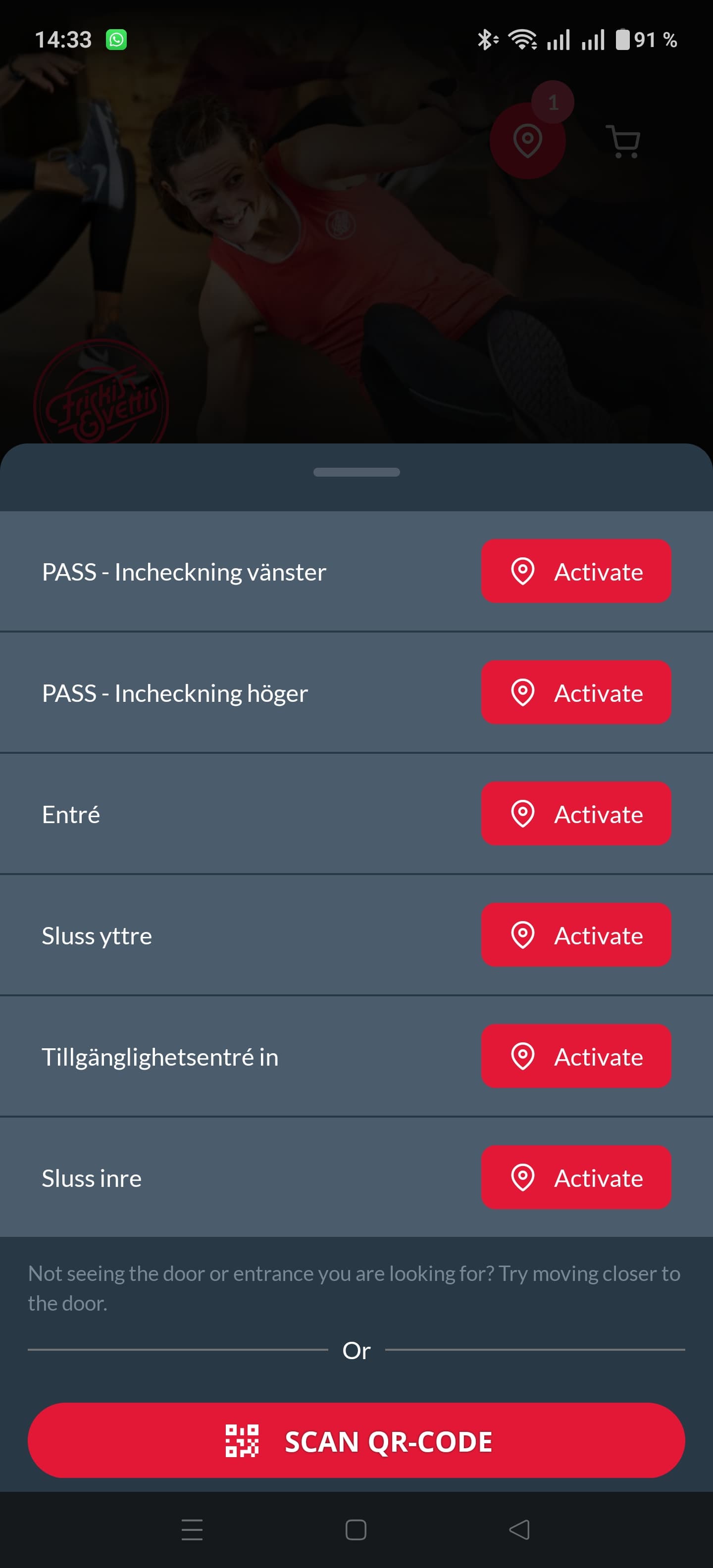Viewport: 713px width, 1568px height.
Task: Activate Tillgänglighetsentré in
Action: pyautogui.click(x=575, y=1057)
